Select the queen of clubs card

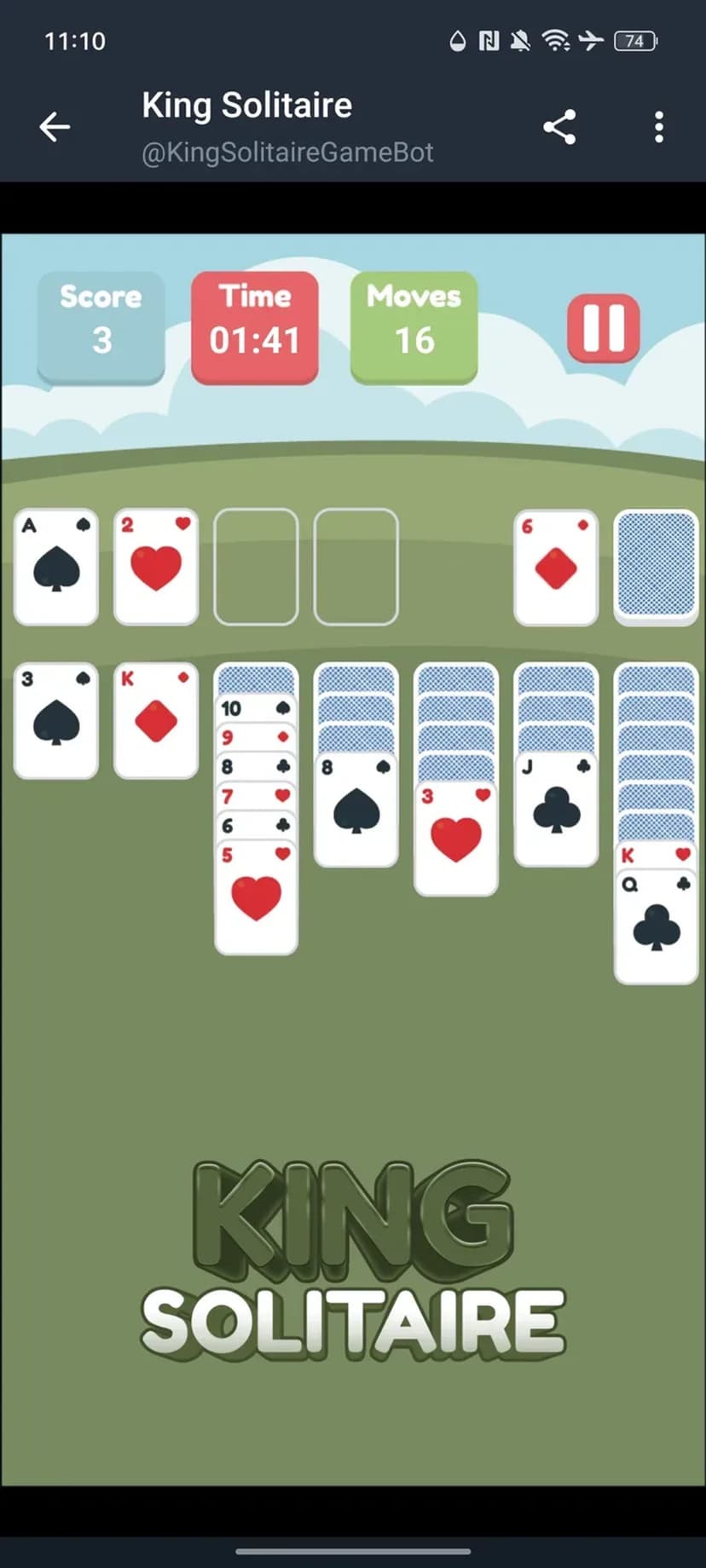tap(656, 929)
